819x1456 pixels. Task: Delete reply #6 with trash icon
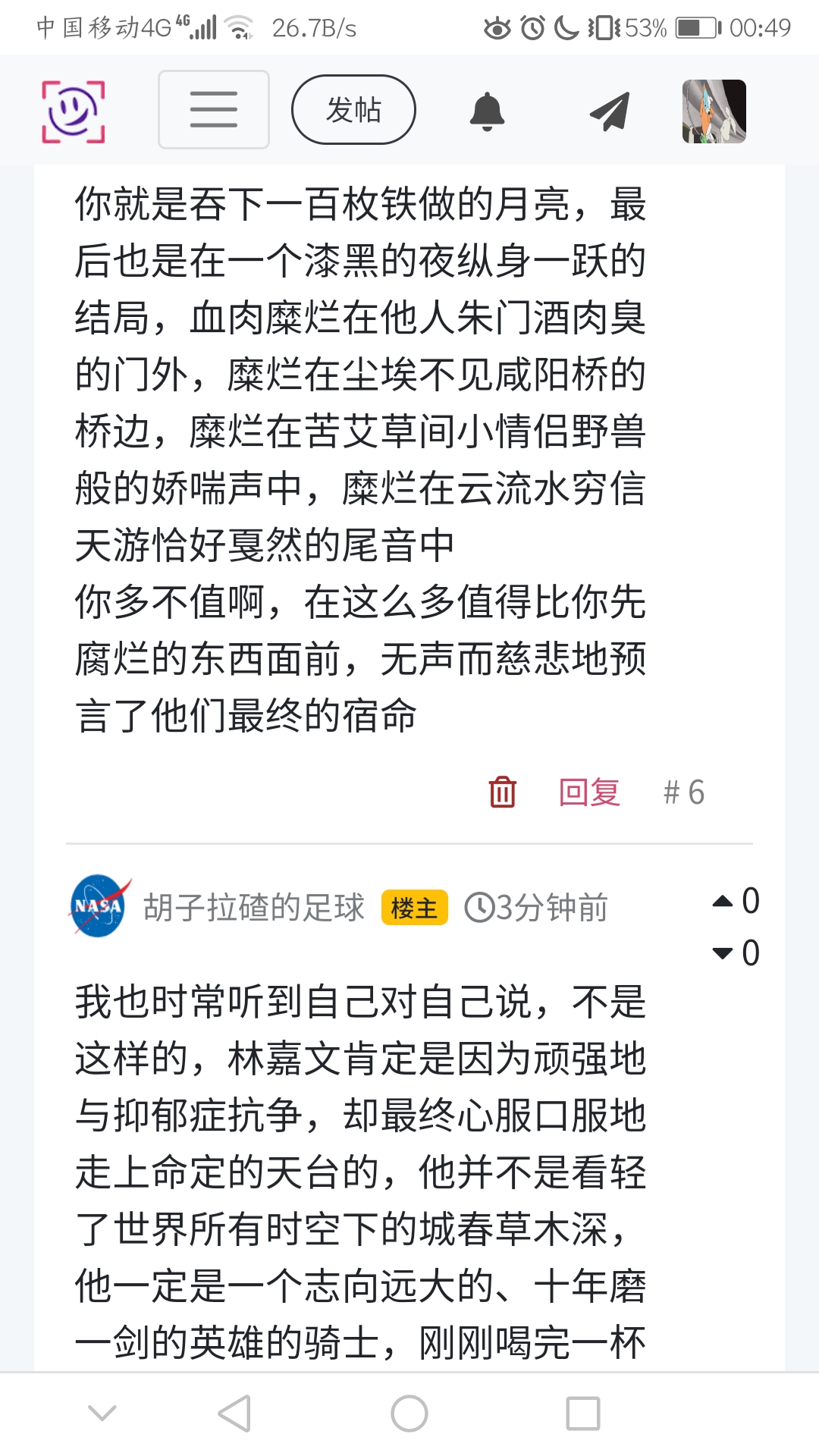coord(502,792)
